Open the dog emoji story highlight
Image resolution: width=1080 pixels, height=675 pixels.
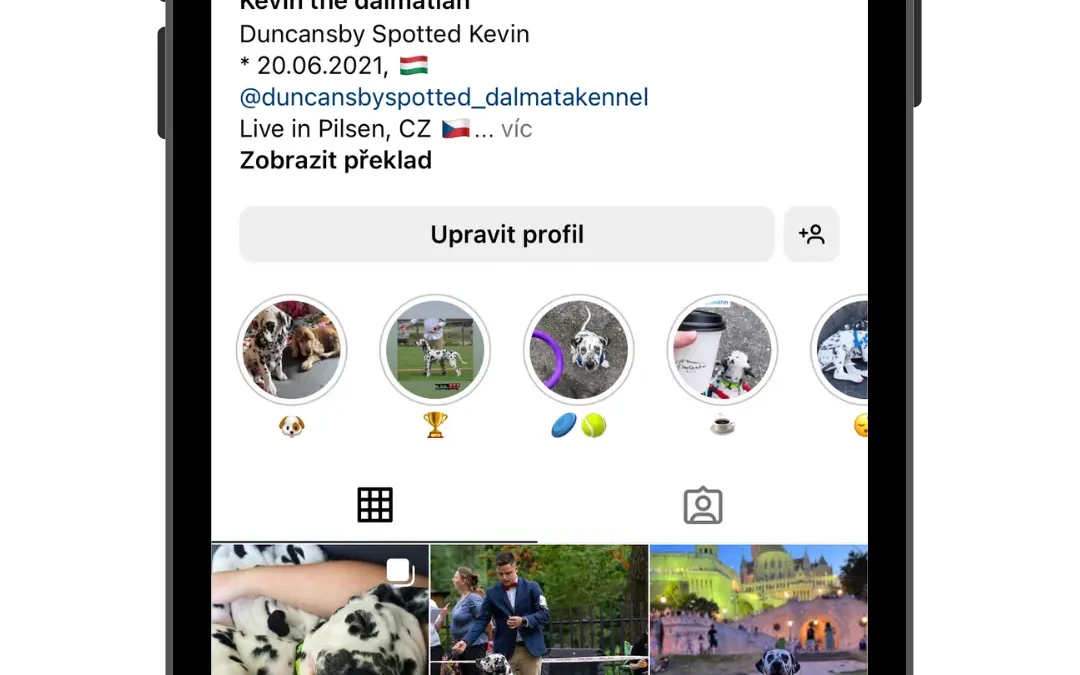pyautogui.click(x=291, y=351)
